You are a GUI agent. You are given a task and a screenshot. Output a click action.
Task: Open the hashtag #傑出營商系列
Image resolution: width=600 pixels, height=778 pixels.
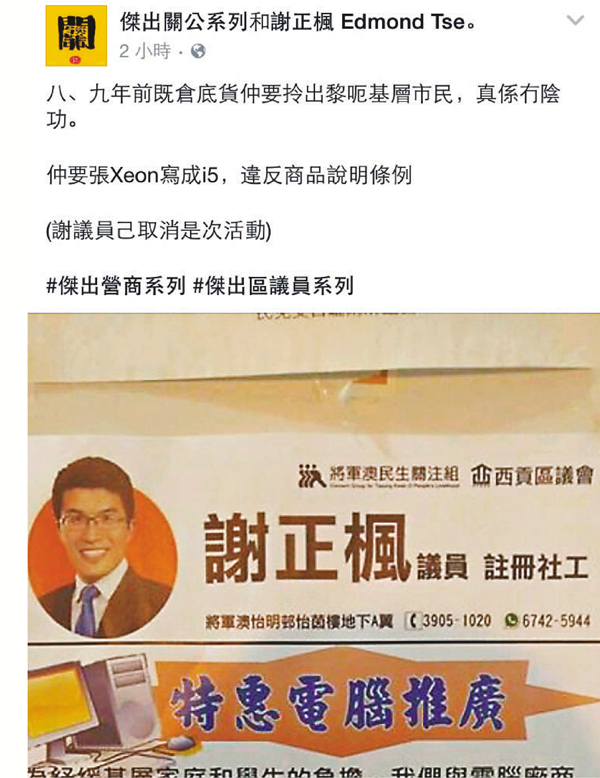coord(116,286)
